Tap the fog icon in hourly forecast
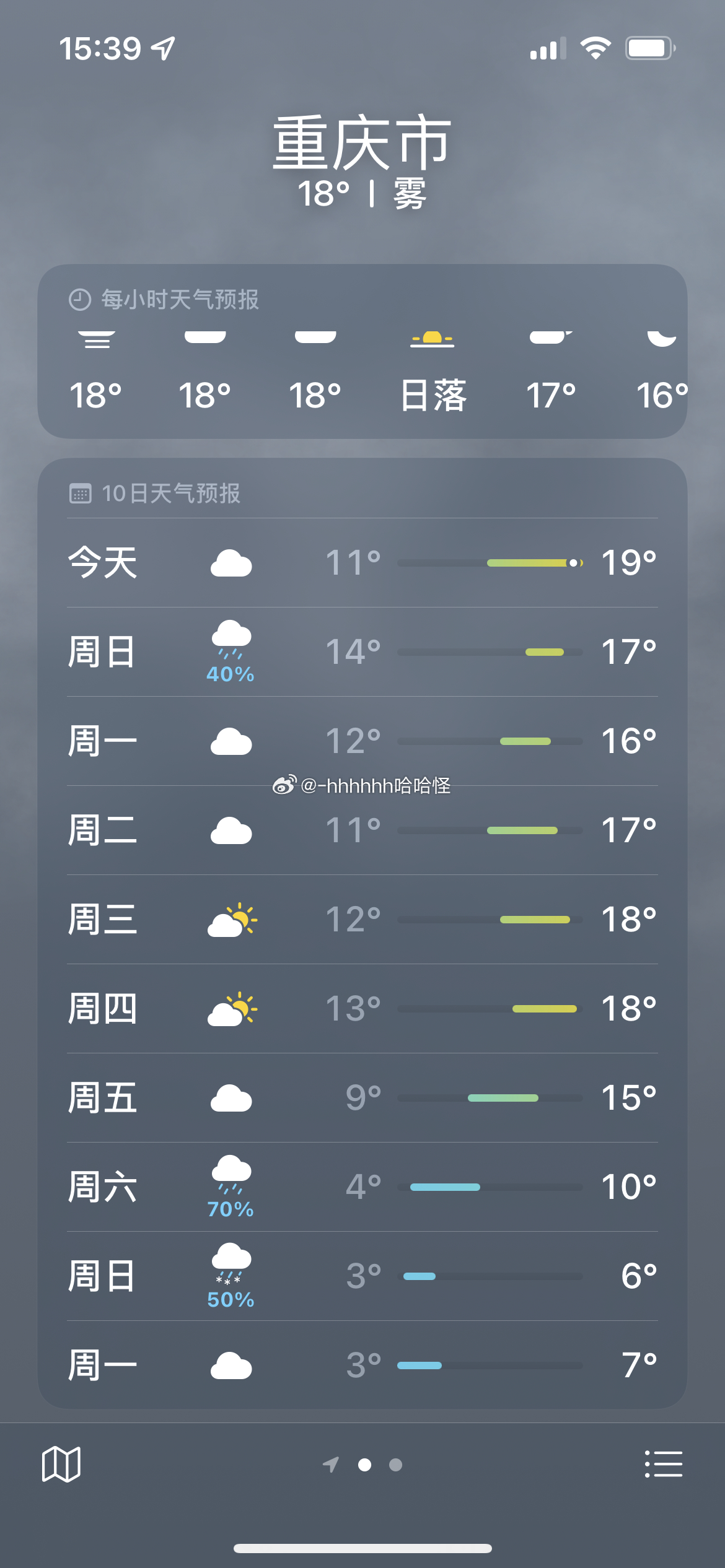725x1568 pixels. [x=98, y=338]
